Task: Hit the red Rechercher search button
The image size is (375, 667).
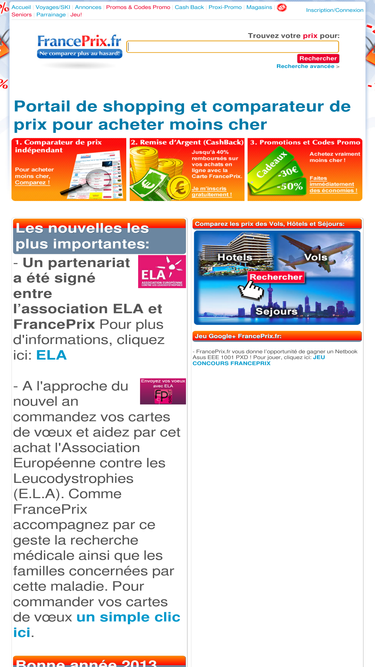Action: click(x=318, y=59)
